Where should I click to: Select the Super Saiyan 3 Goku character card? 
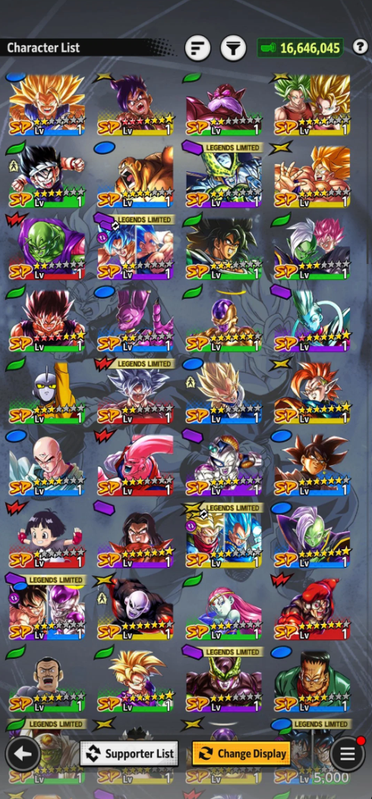[47, 104]
